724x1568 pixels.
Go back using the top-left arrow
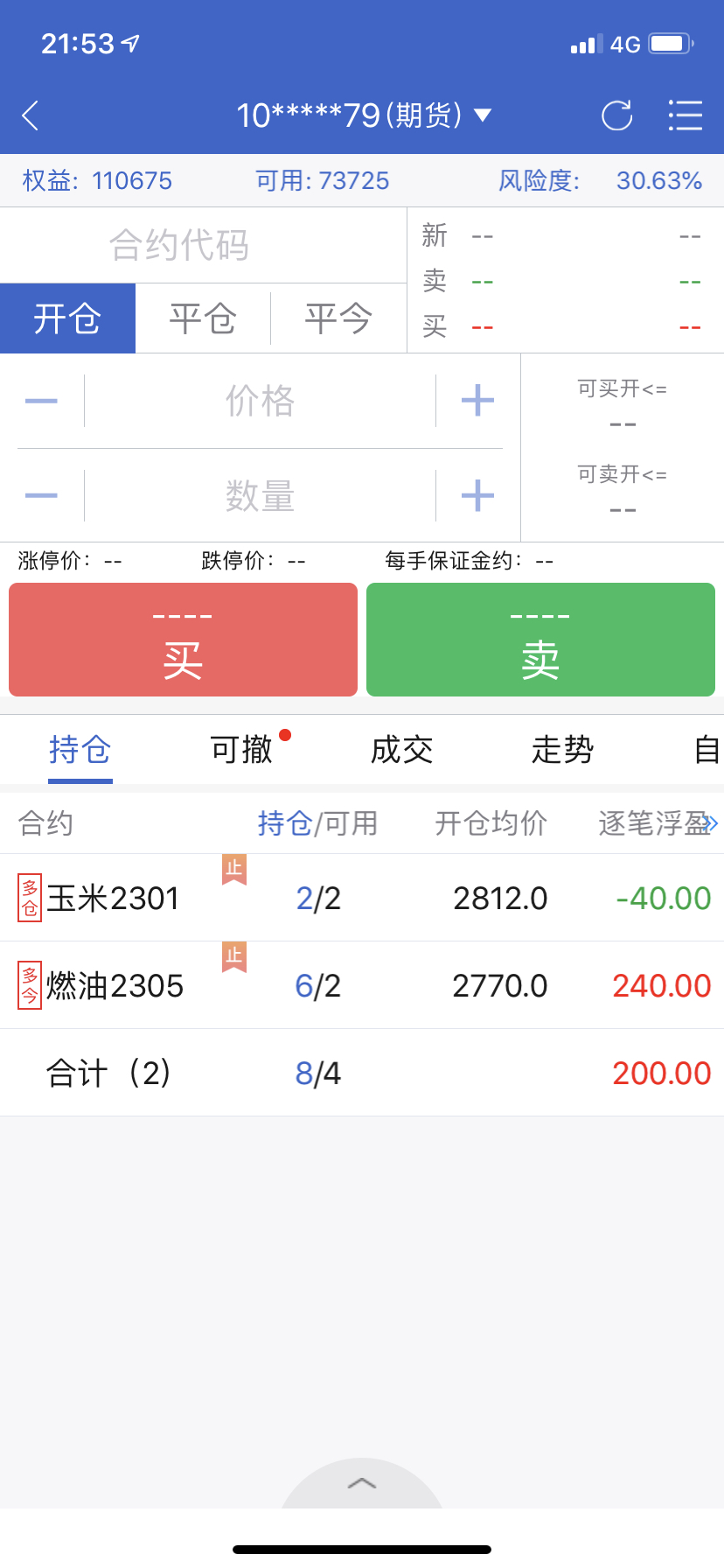point(31,115)
